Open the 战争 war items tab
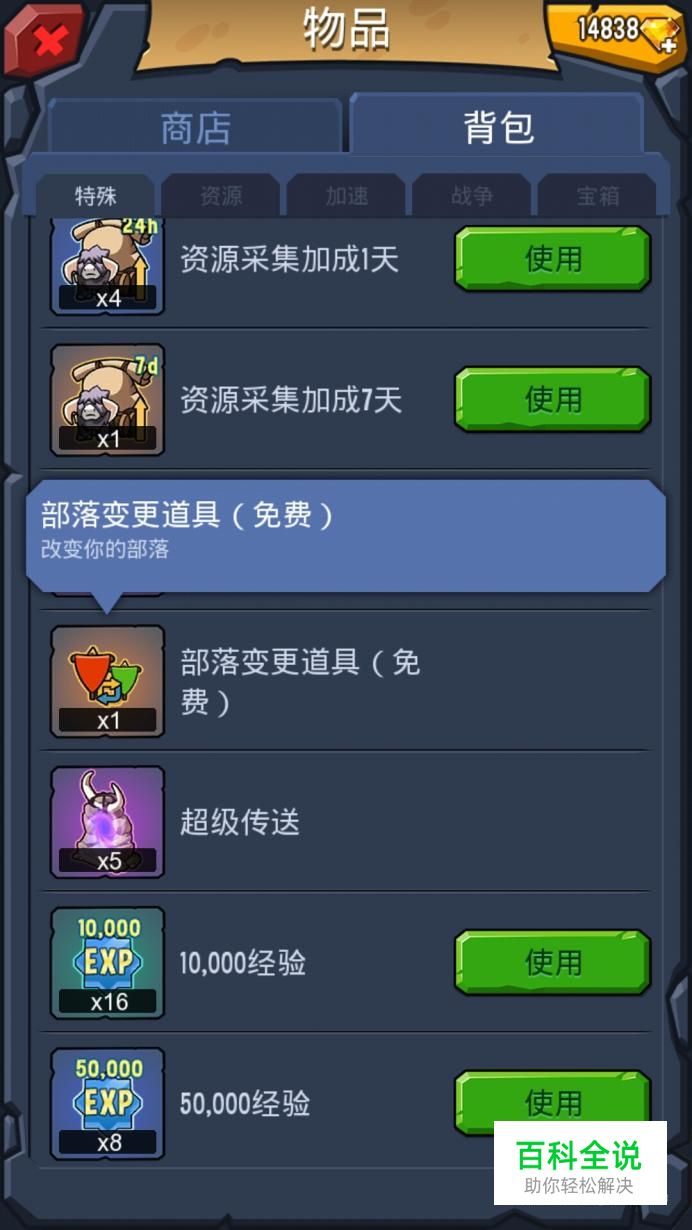 471,196
